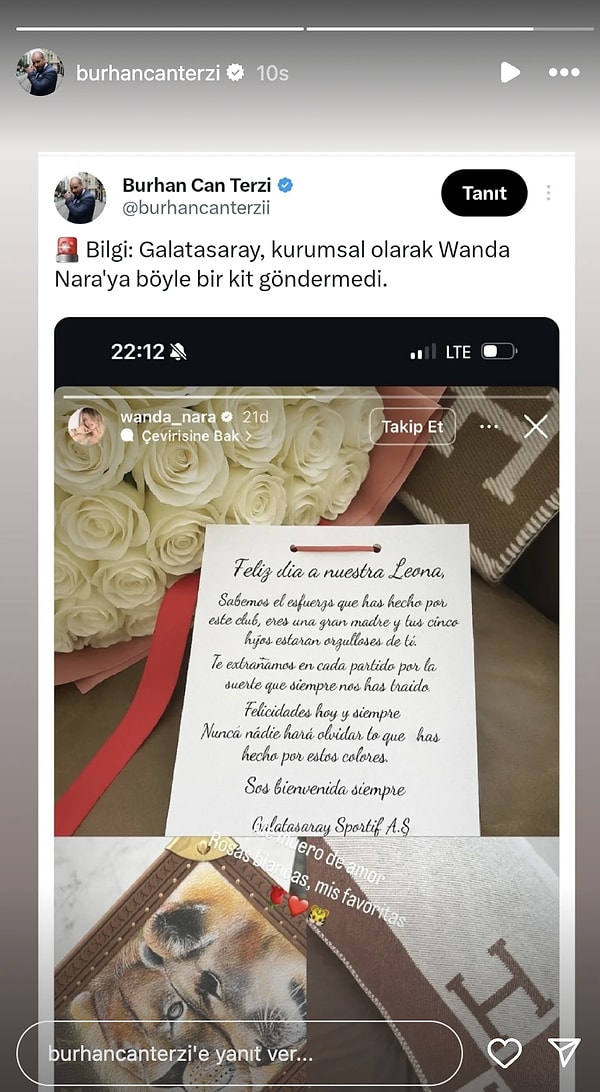Focus the reply field to burhancanterzi
Screen dimensions: 600x1092
240,1053
